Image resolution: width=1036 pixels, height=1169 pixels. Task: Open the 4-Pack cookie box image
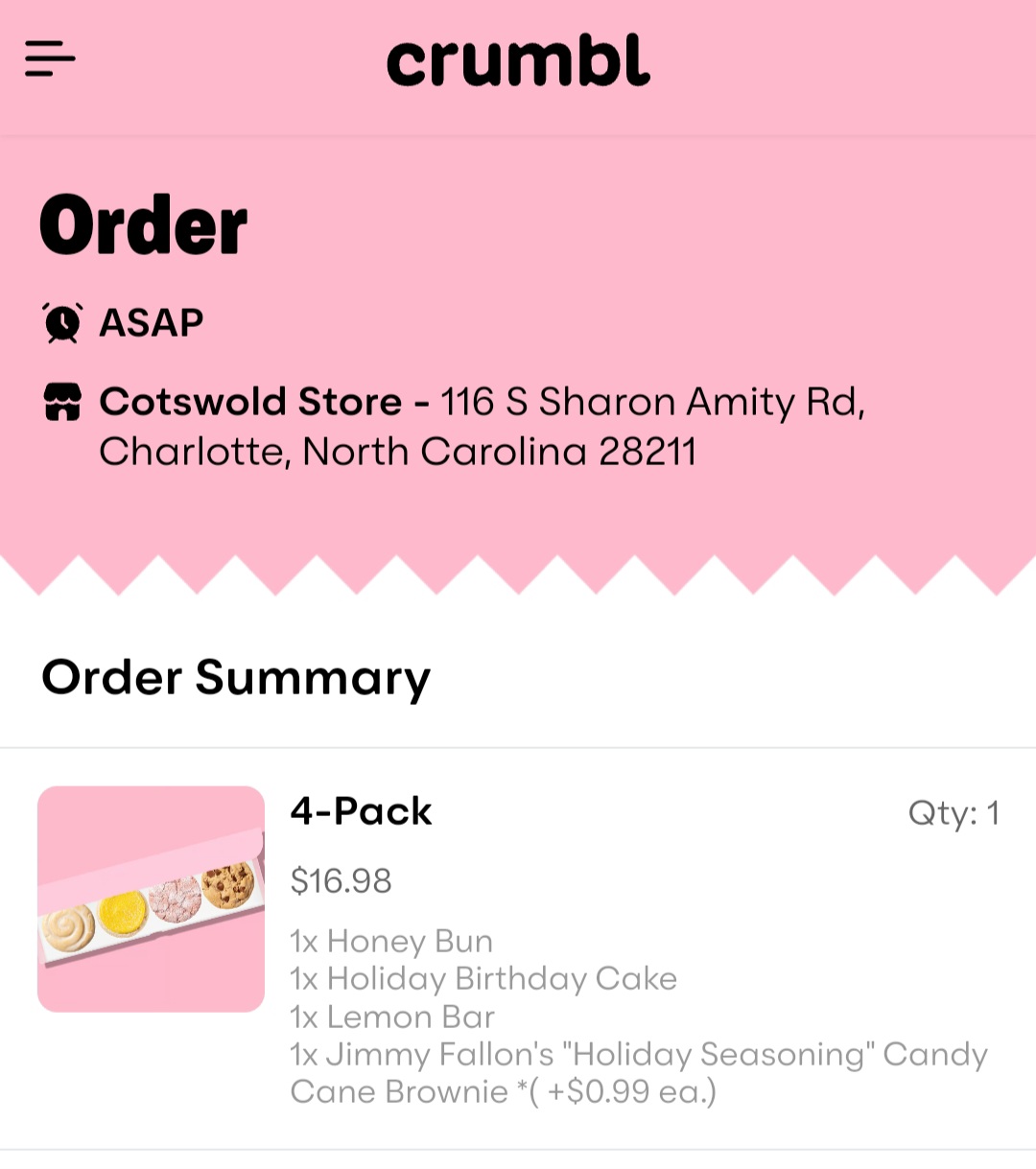pos(151,899)
